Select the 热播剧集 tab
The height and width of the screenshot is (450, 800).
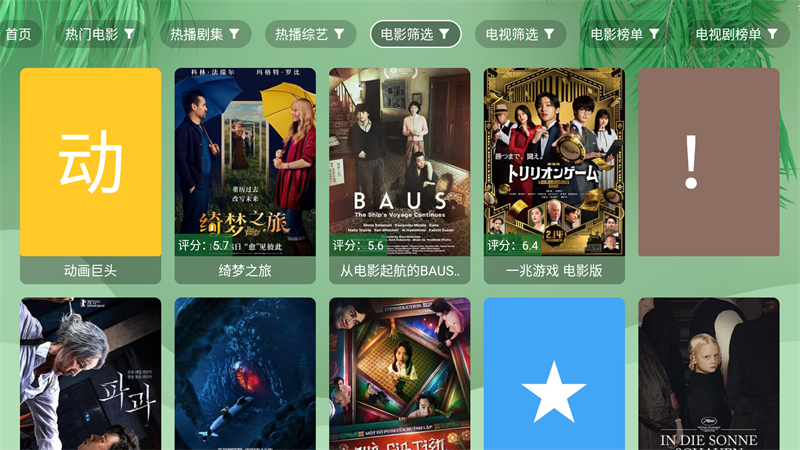(205, 34)
